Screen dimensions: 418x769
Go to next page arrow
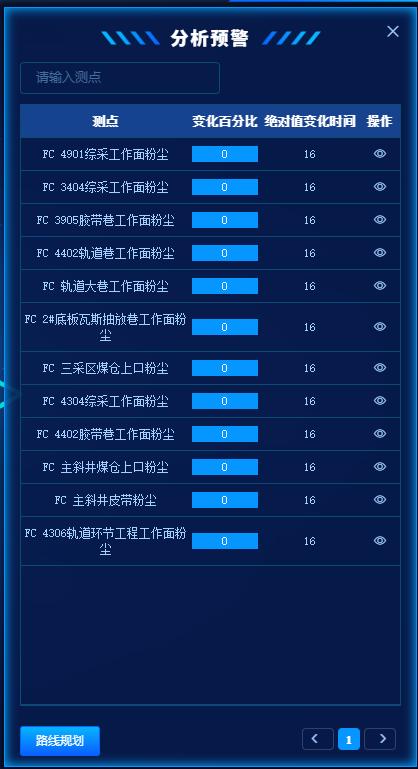click(x=380, y=739)
